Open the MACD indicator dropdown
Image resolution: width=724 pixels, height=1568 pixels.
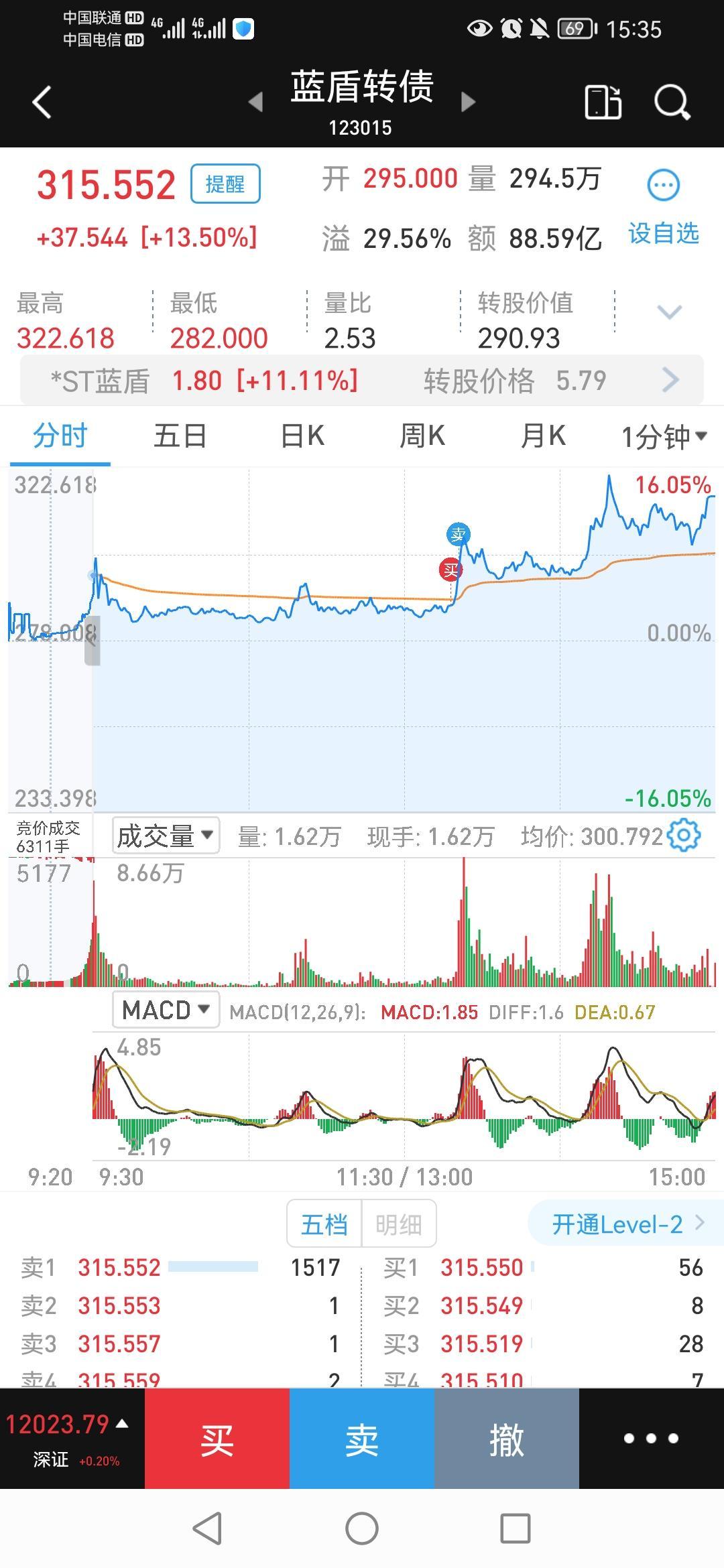tap(166, 1010)
